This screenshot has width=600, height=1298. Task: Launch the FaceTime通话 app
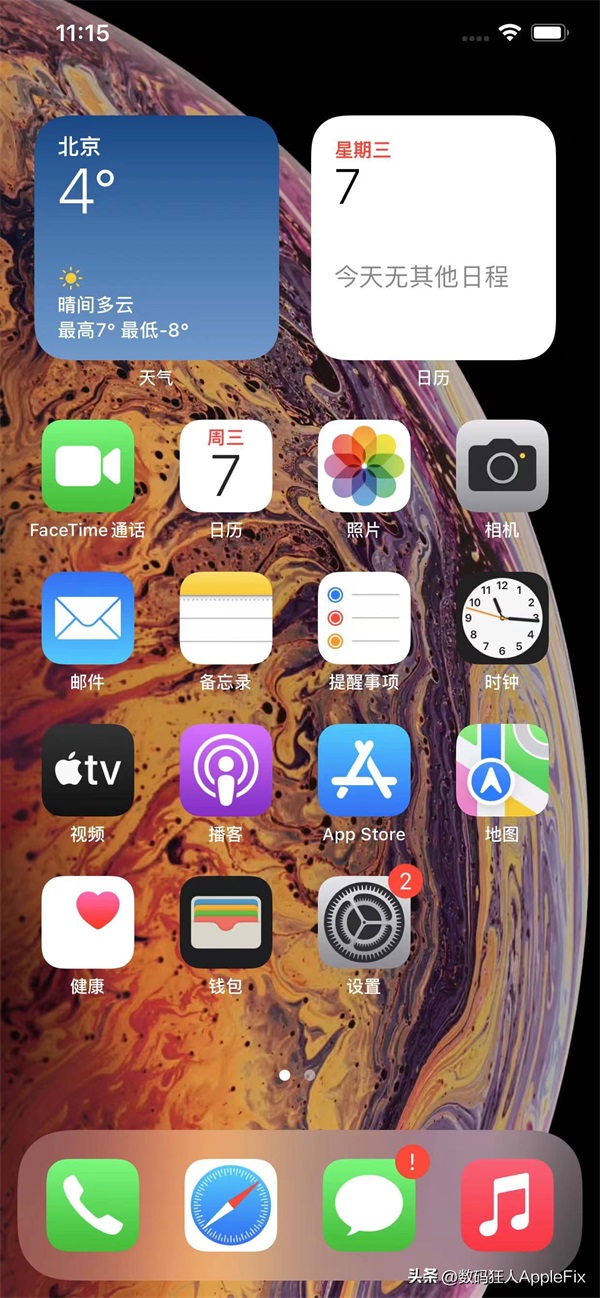88,466
